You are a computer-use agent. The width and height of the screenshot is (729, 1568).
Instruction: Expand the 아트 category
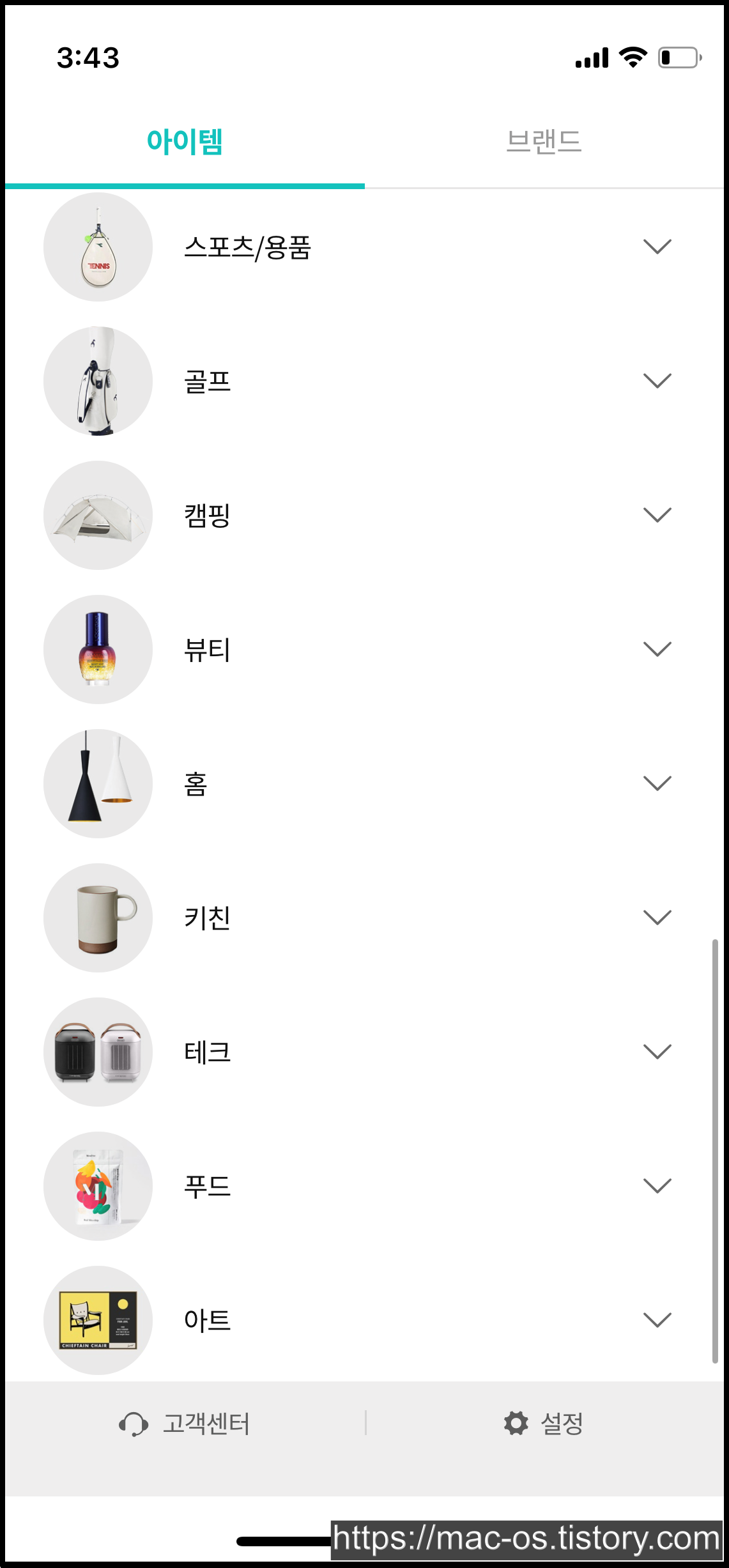(657, 1320)
